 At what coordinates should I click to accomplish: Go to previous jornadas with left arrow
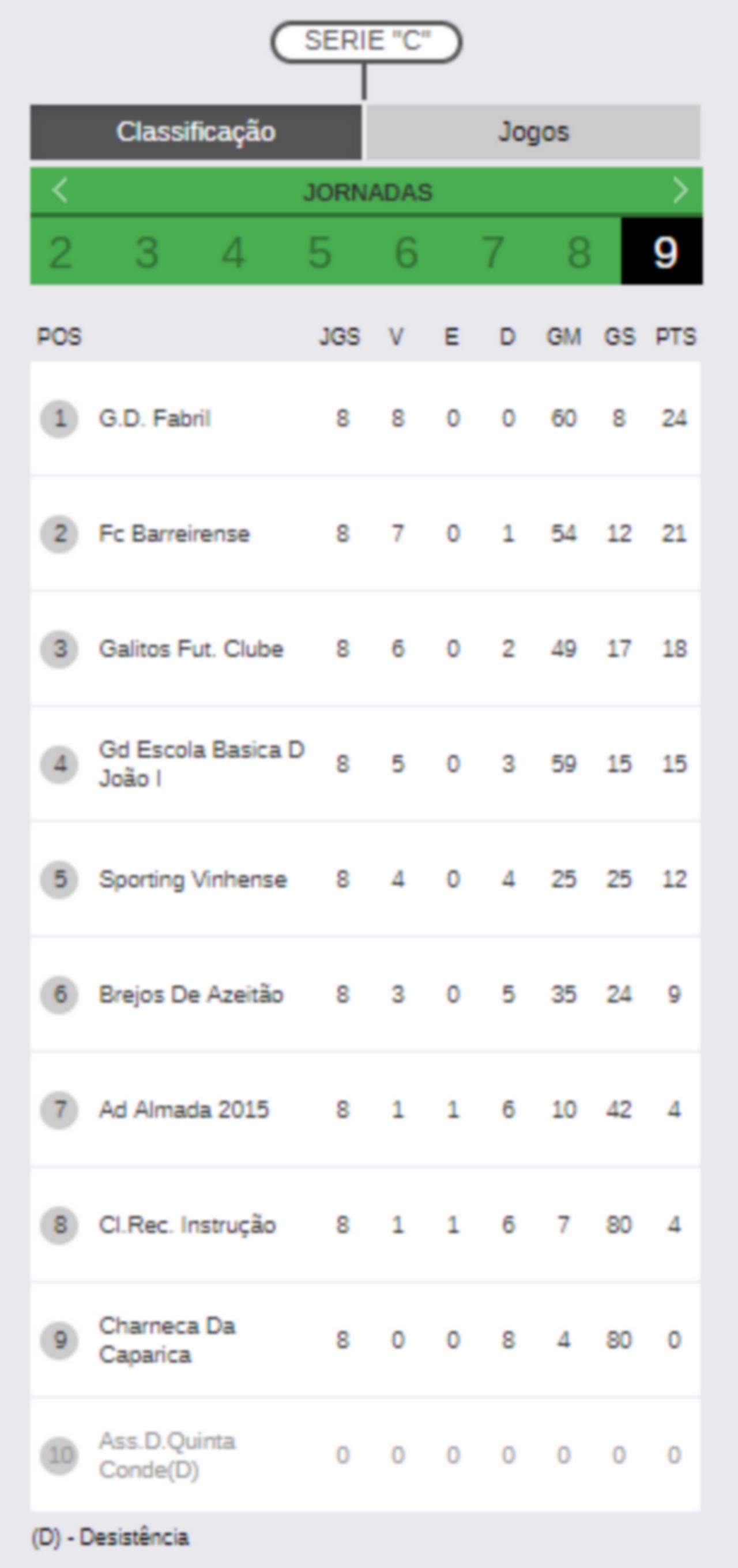coord(59,191)
